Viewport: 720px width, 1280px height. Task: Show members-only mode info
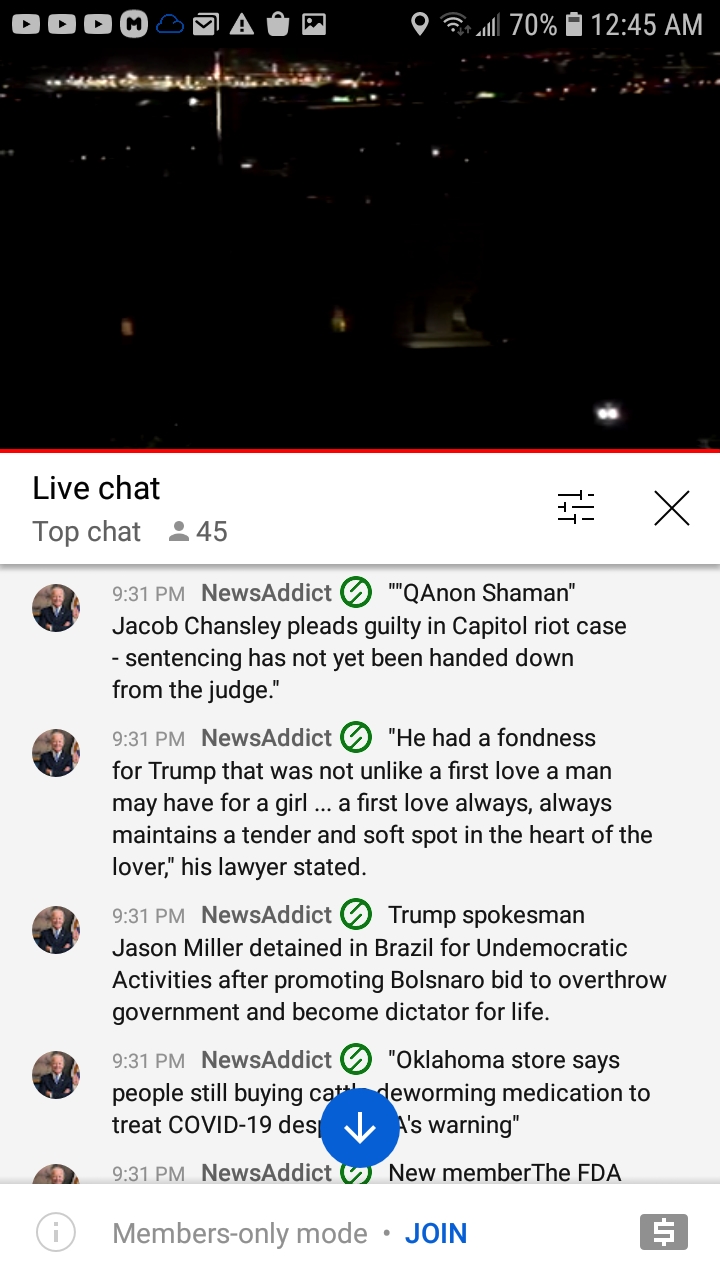pos(56,1233)
